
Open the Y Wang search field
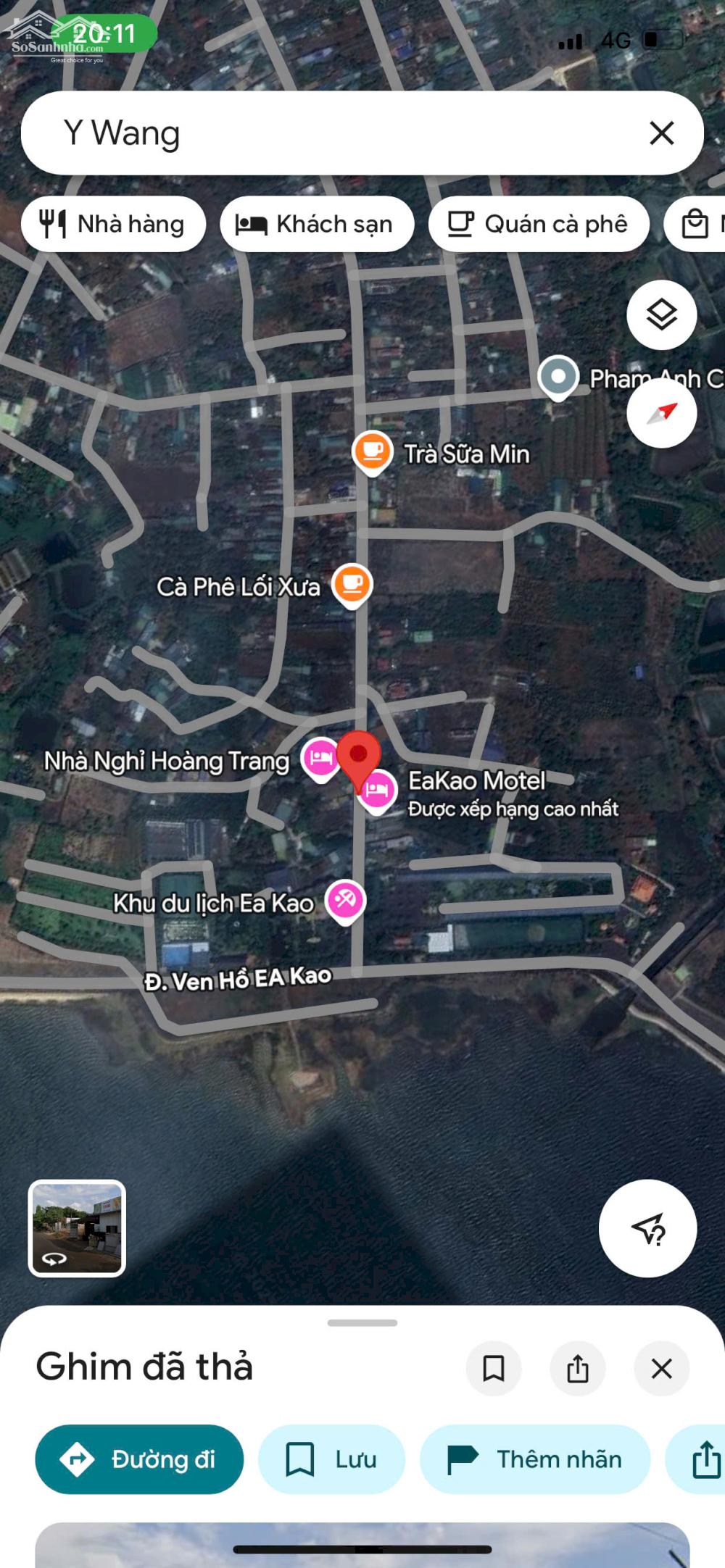(x=326, y=133)
